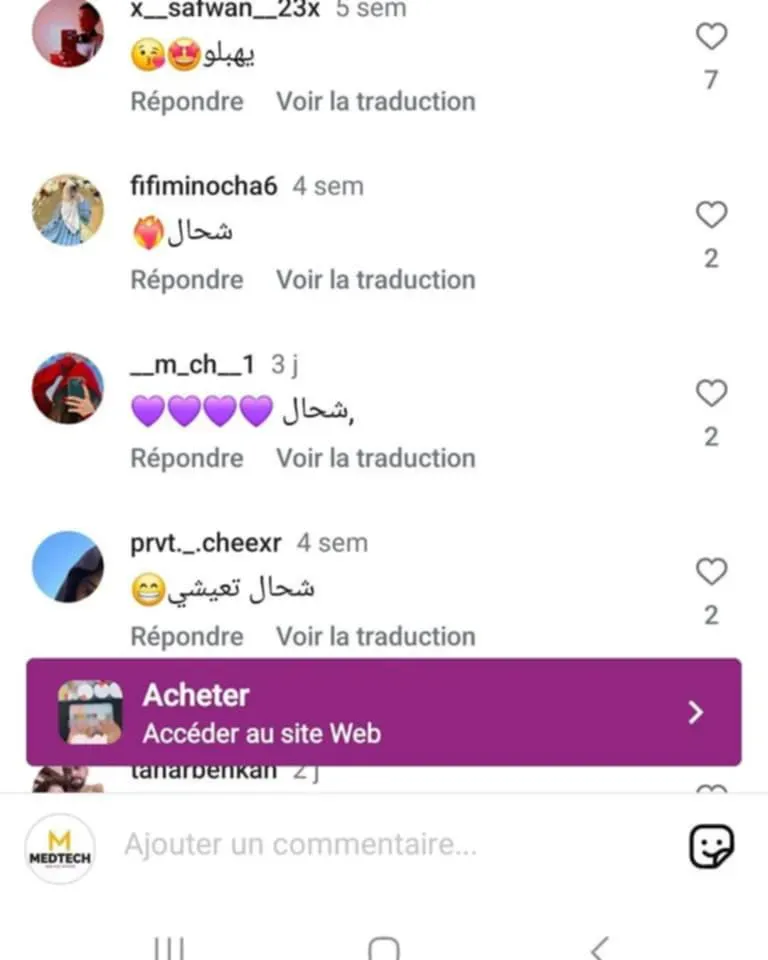Reply to fifiminocha6's comment

tap(187, 280)
